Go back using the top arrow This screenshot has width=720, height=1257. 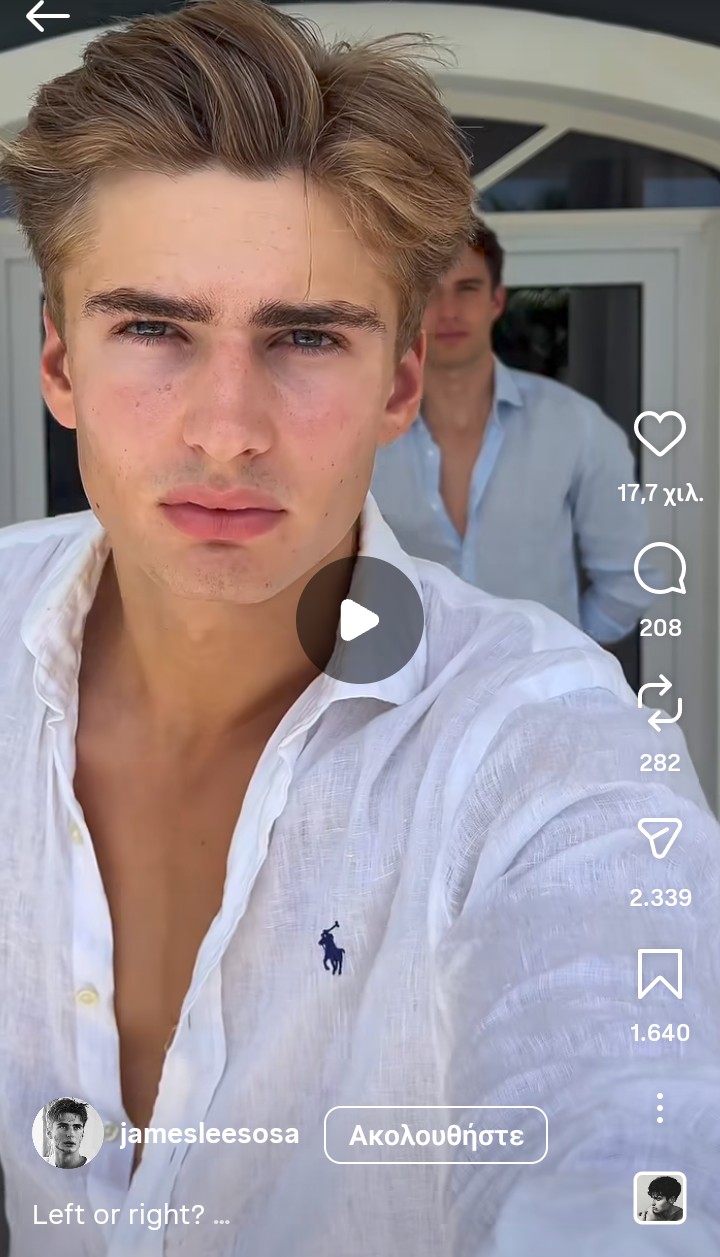47,17
